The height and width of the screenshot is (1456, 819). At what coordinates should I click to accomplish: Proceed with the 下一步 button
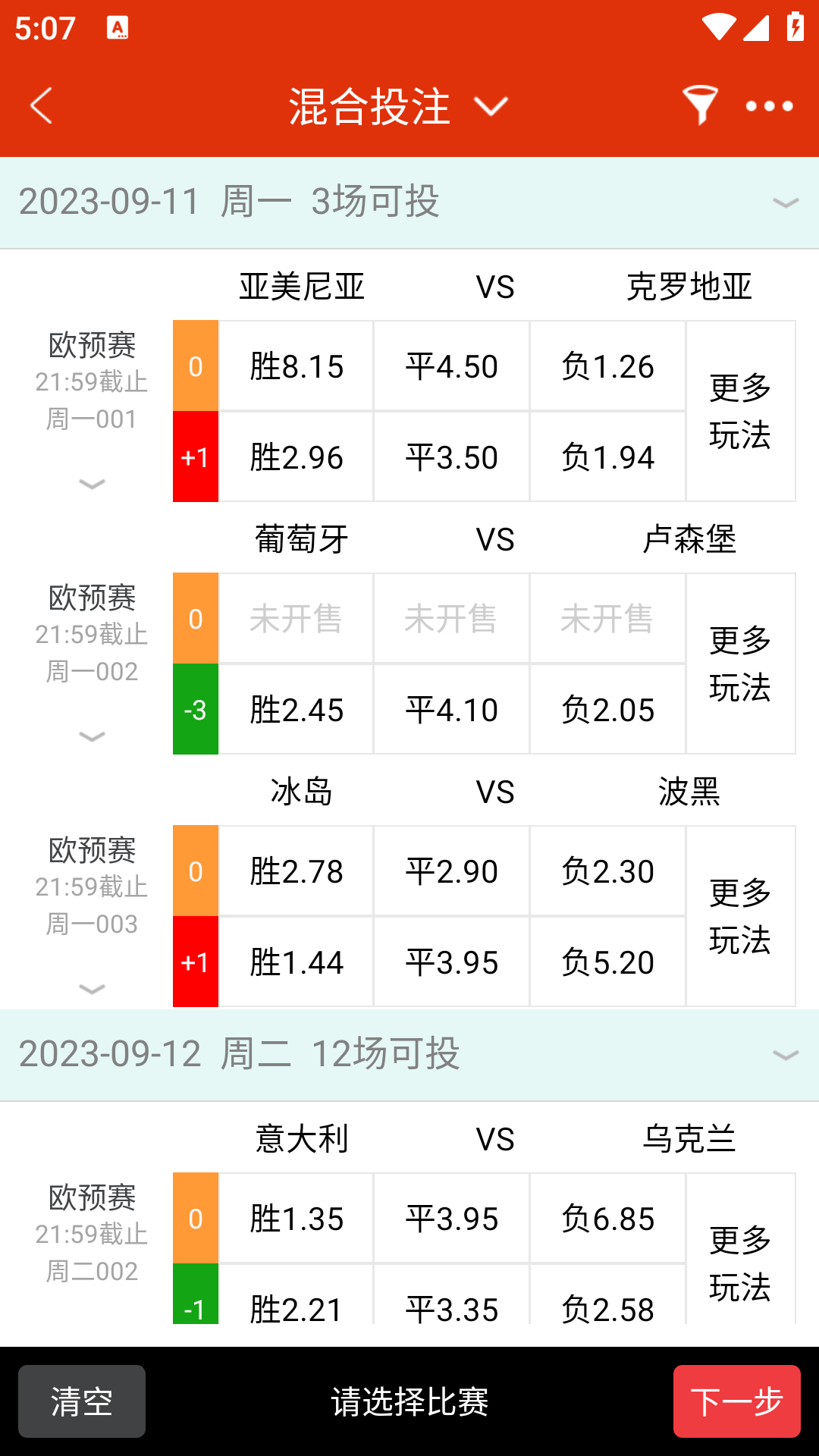tap(736, 1401)
